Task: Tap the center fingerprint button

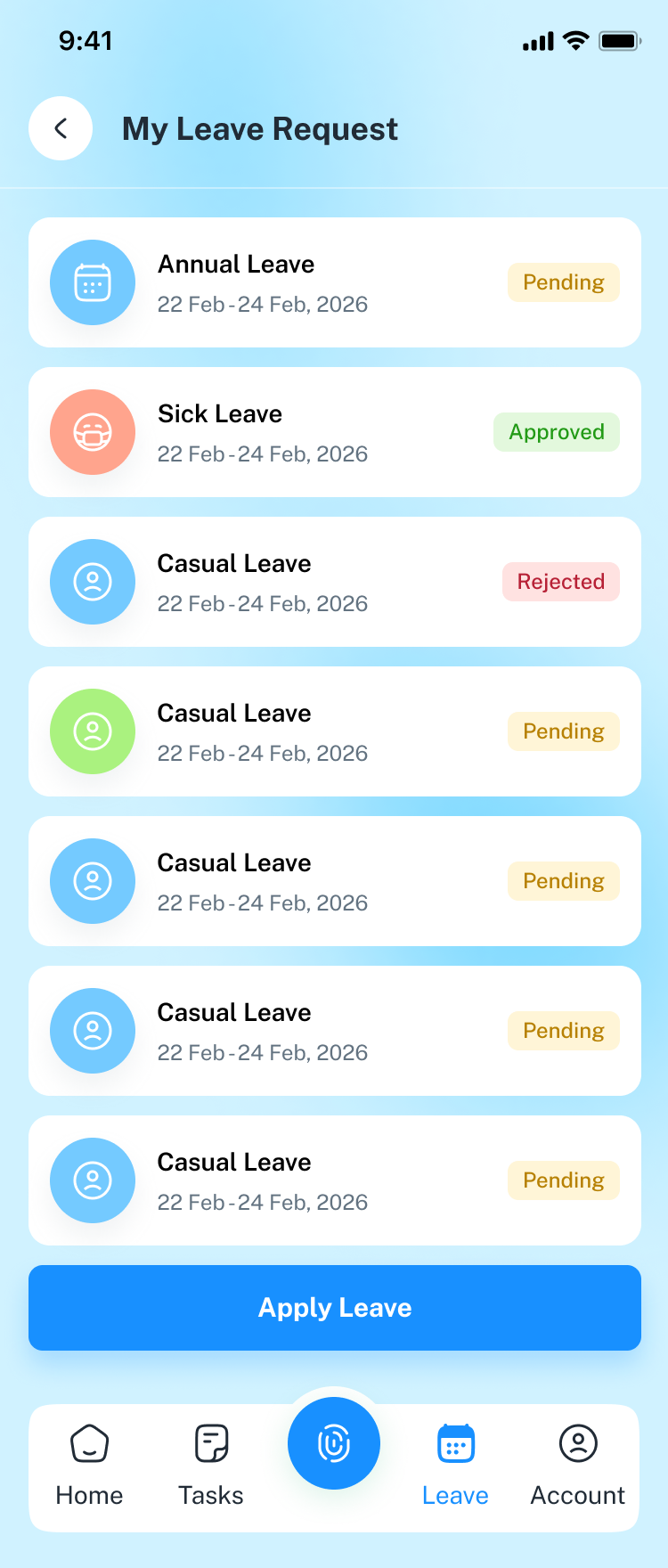Action: pyautogui.click(x=334, y=1442)
